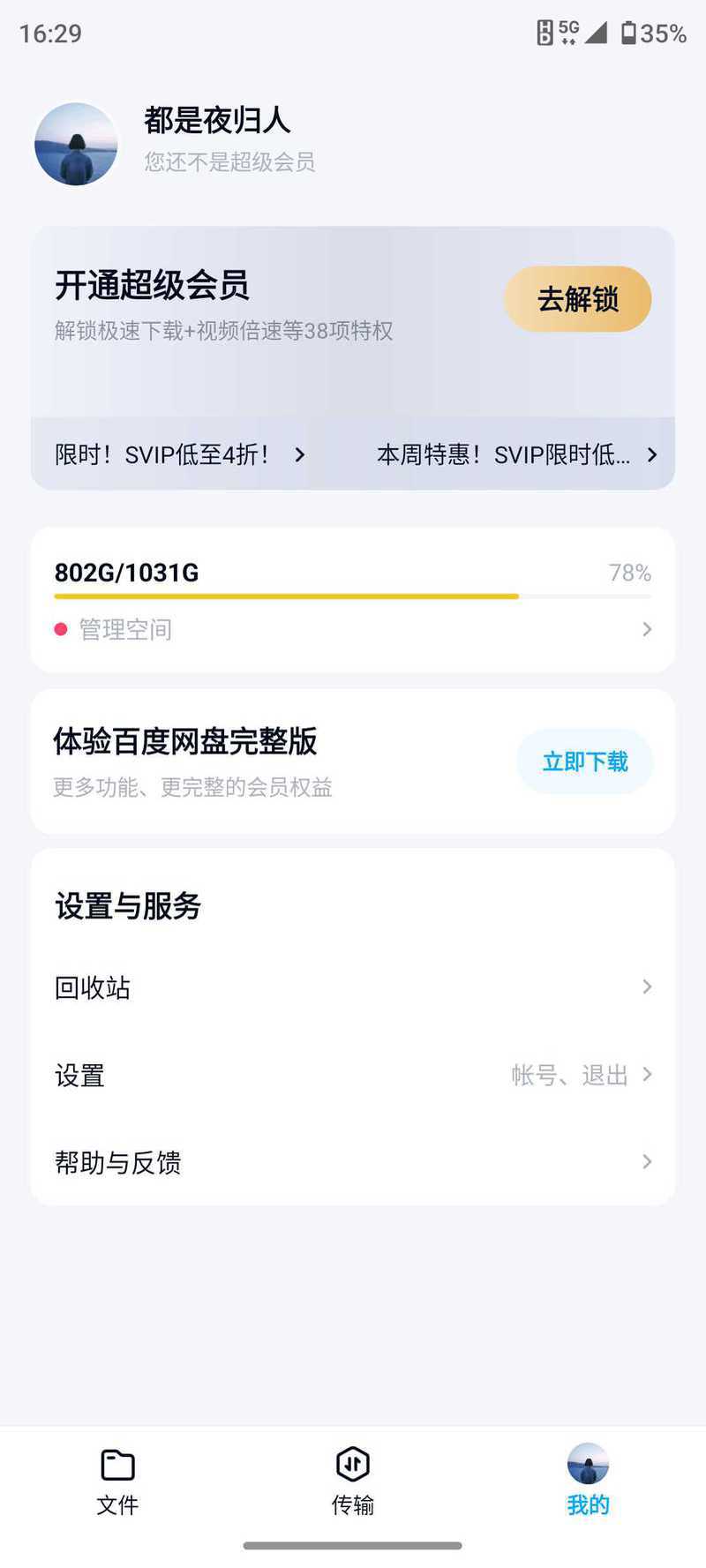The width and height of the screenshot is (706, 1568).
Task: Open the 限时！SVIP低至4折 offer
Action: (180, 454)
